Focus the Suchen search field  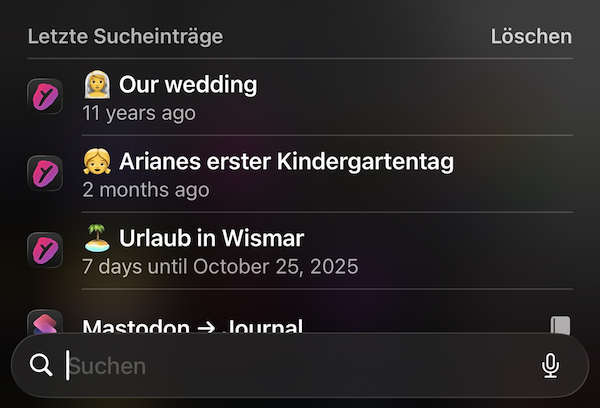click(x=290, y=366)
